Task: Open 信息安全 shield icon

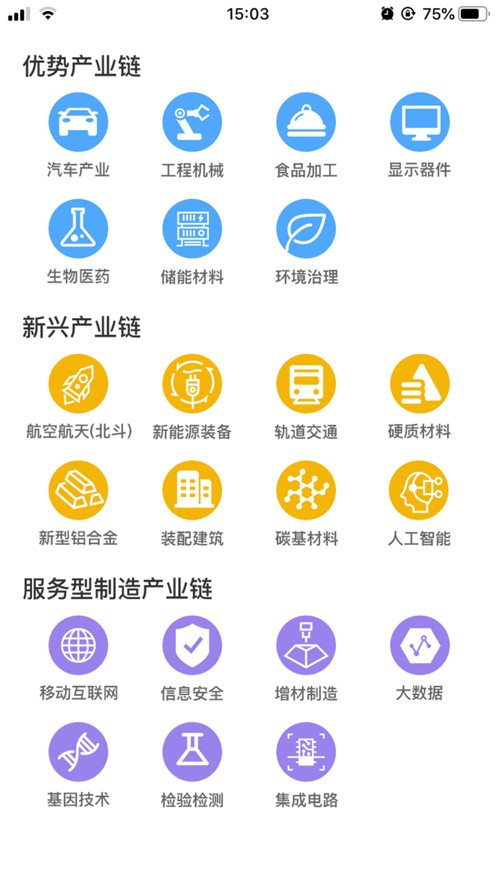Action: click(192, 645)
